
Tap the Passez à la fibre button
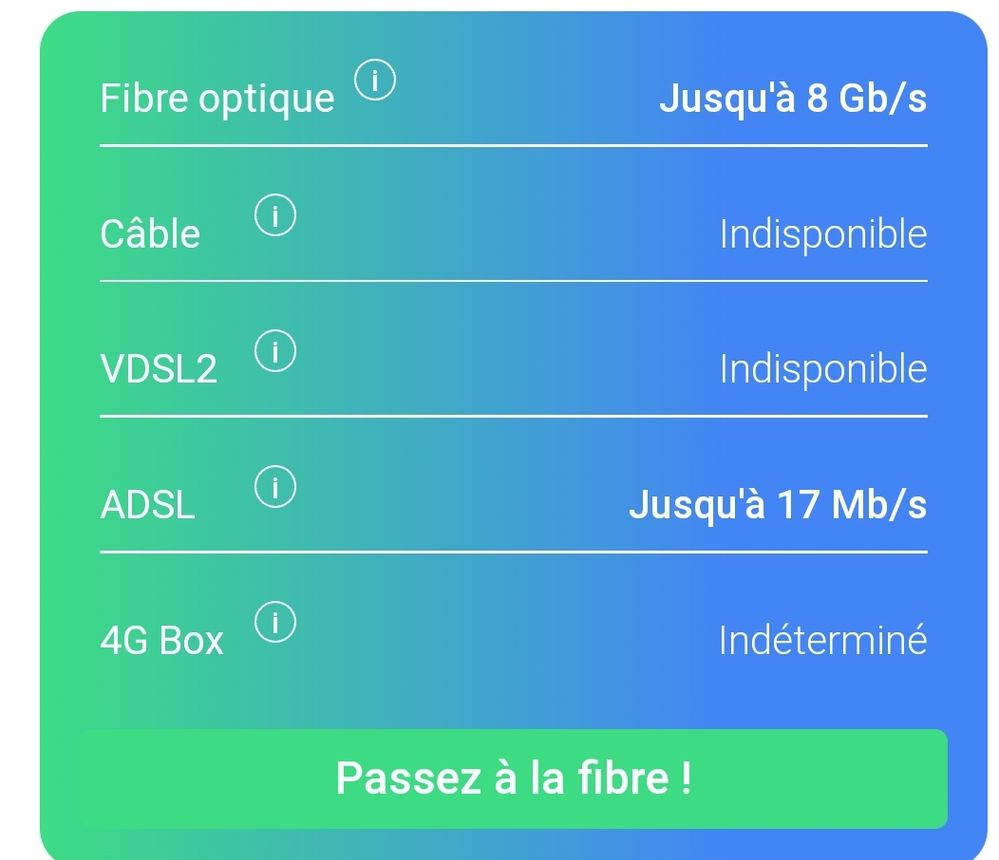(513, 778)
